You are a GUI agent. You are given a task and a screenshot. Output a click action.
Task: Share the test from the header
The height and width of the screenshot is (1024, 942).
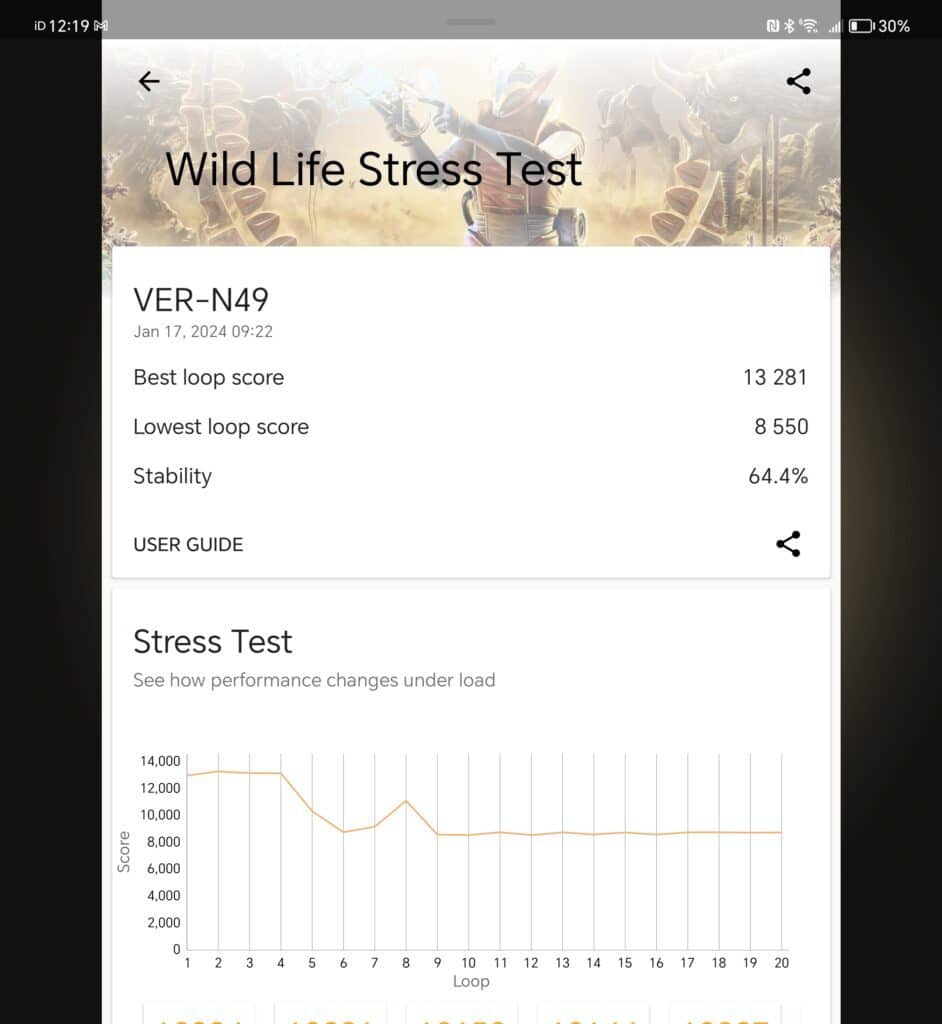[798, 82]
